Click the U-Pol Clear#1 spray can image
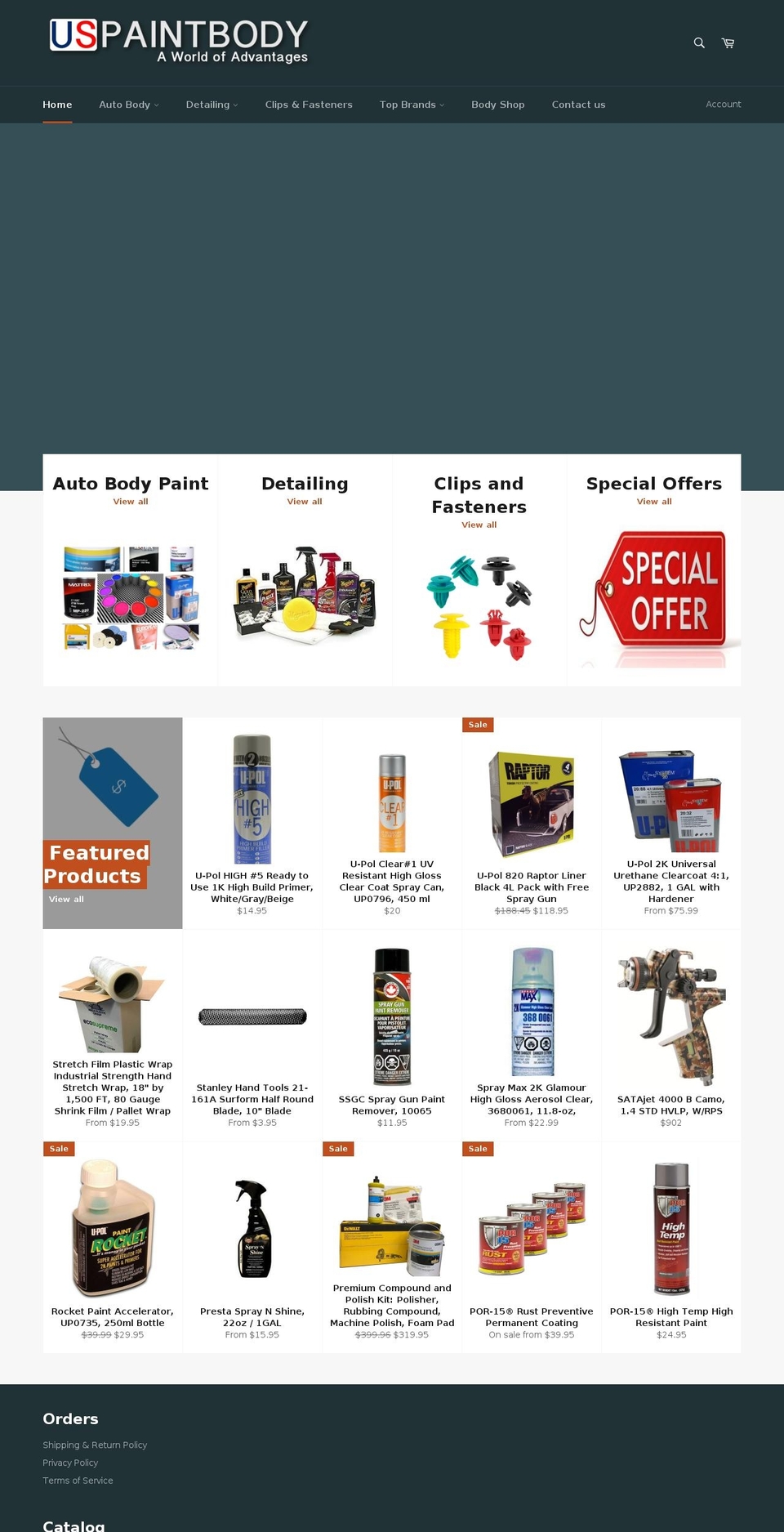This screenshot has height=1532, width=784. [x=392, y=801]
